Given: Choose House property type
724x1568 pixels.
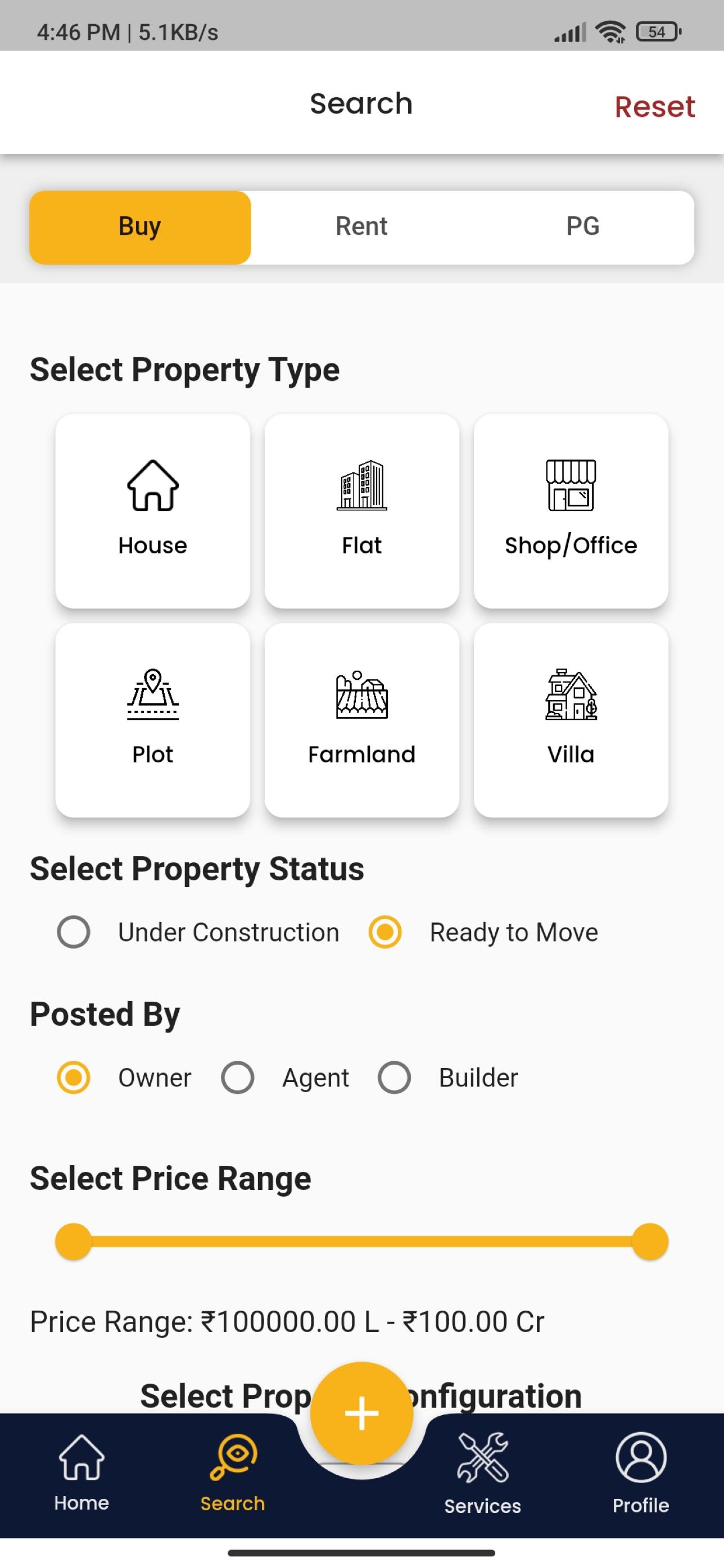Looking at the screenshot, I should pos(153,511).
